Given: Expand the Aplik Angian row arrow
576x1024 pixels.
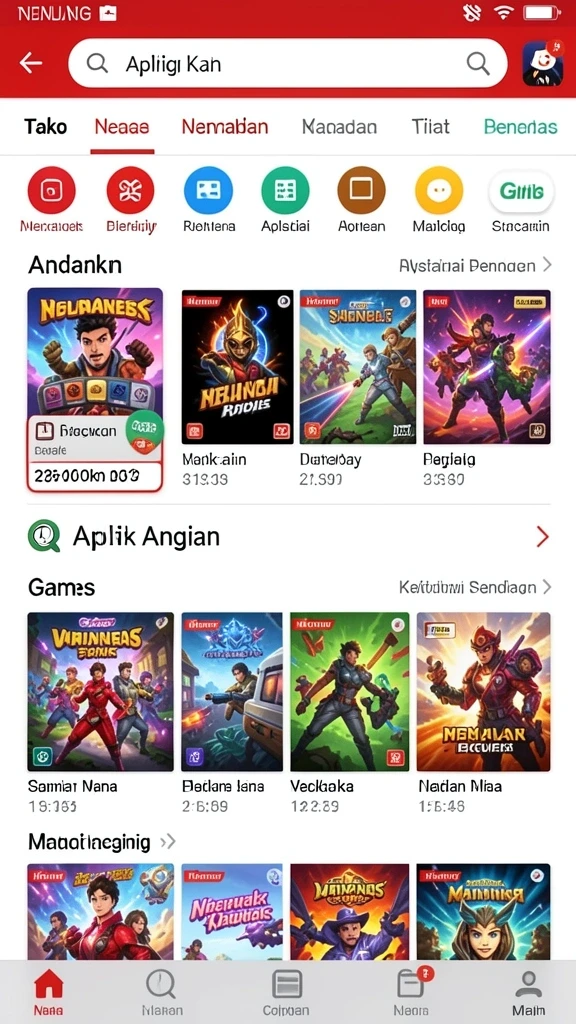Looking at the screenshot, I should pyautogui.click(x=542, y=537).
